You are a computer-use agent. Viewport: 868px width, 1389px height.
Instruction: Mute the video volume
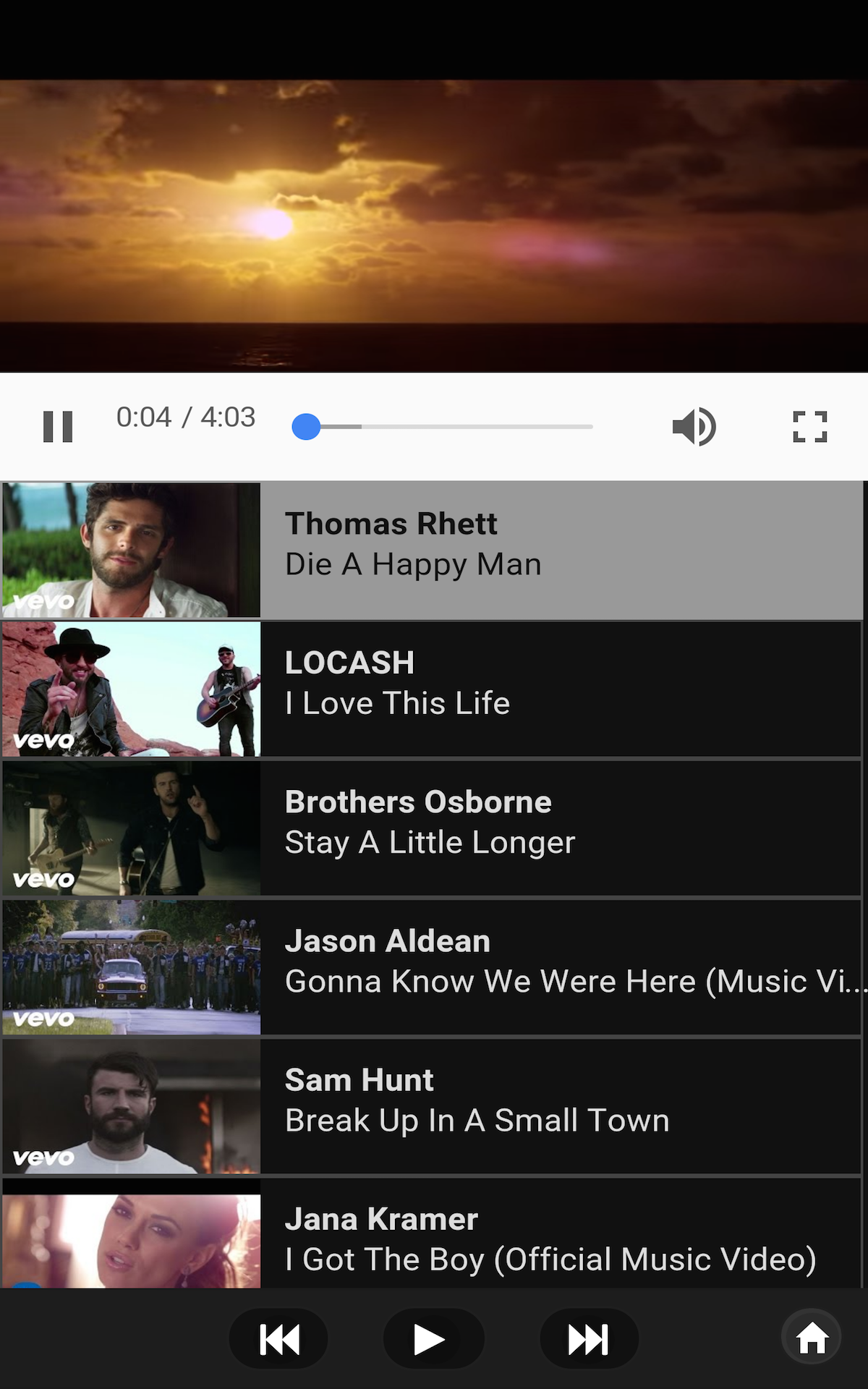click(693, 427)
